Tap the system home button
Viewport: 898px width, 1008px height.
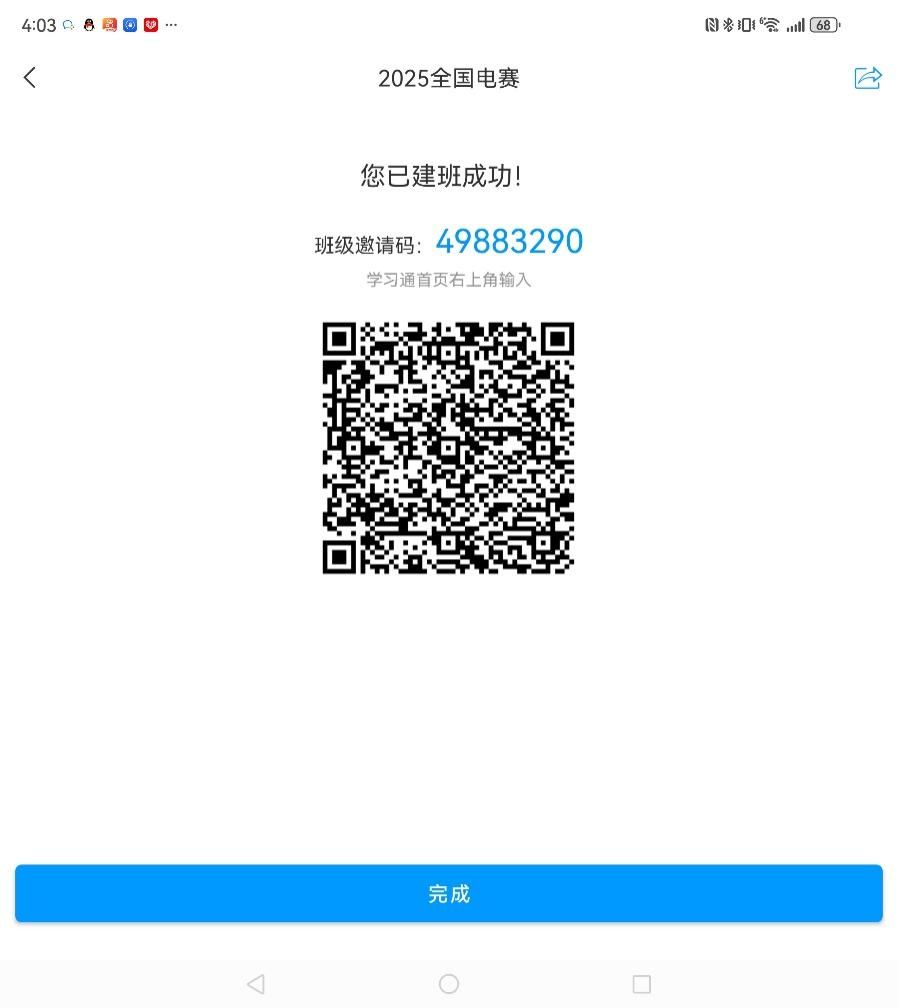[449, 984]
